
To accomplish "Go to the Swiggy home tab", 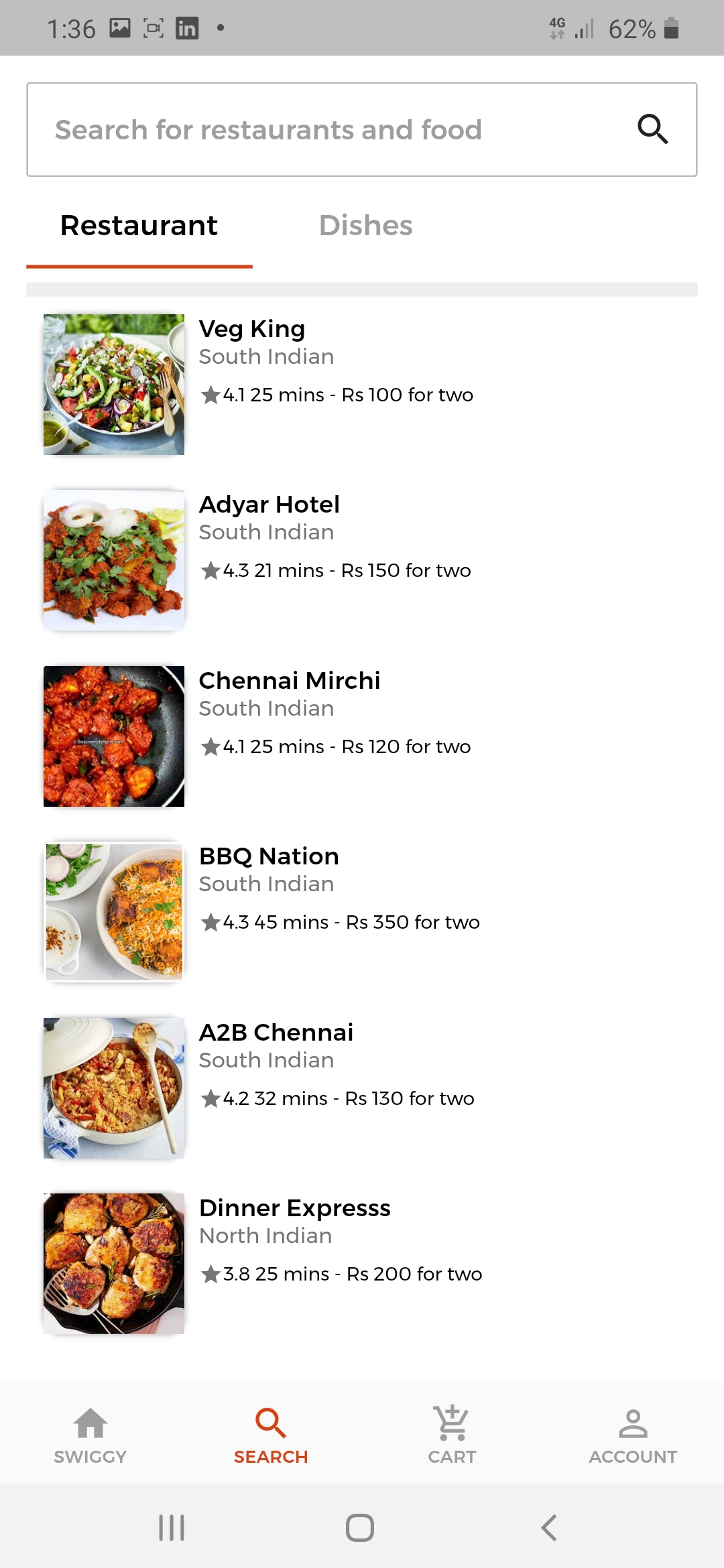I will point(90,1435).
